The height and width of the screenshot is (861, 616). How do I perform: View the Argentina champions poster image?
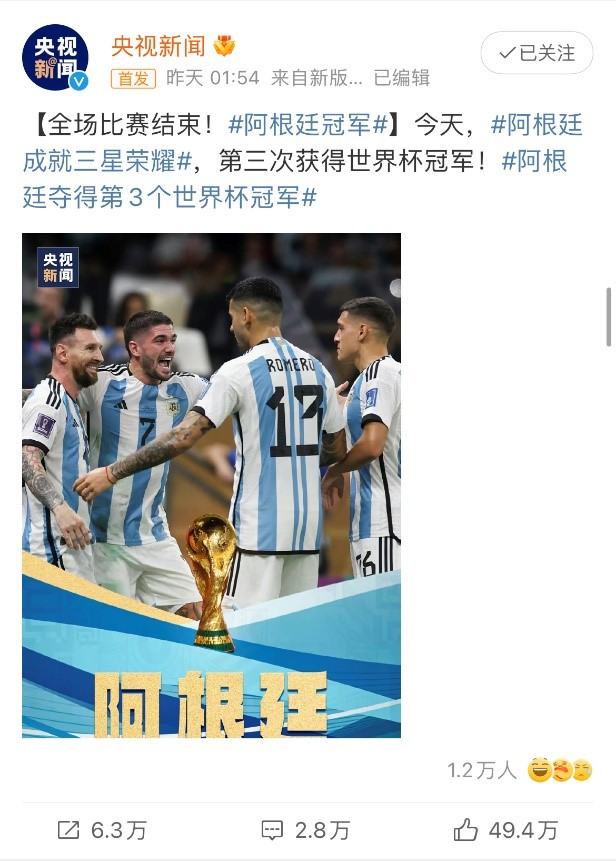[211, 485]
